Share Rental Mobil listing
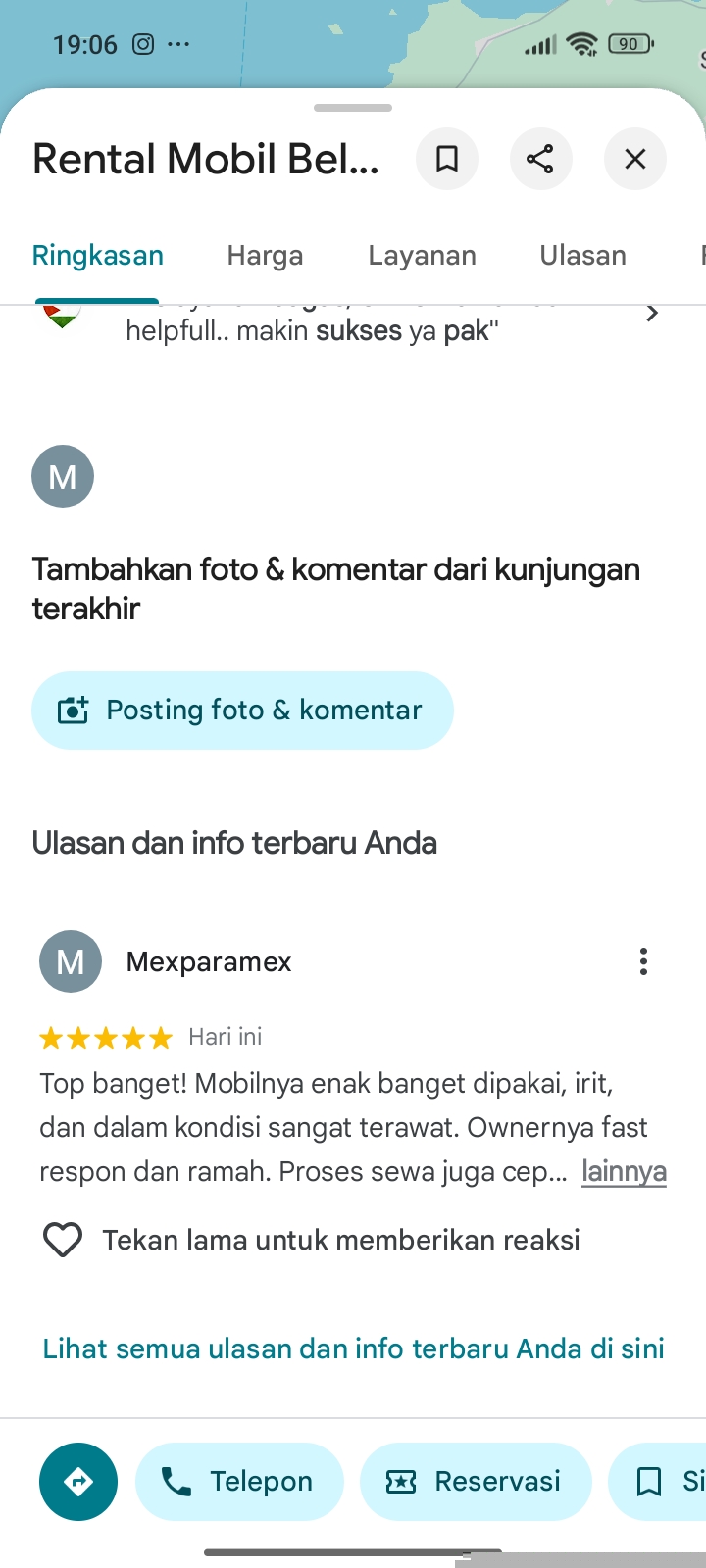 click(x=540, y=159)
